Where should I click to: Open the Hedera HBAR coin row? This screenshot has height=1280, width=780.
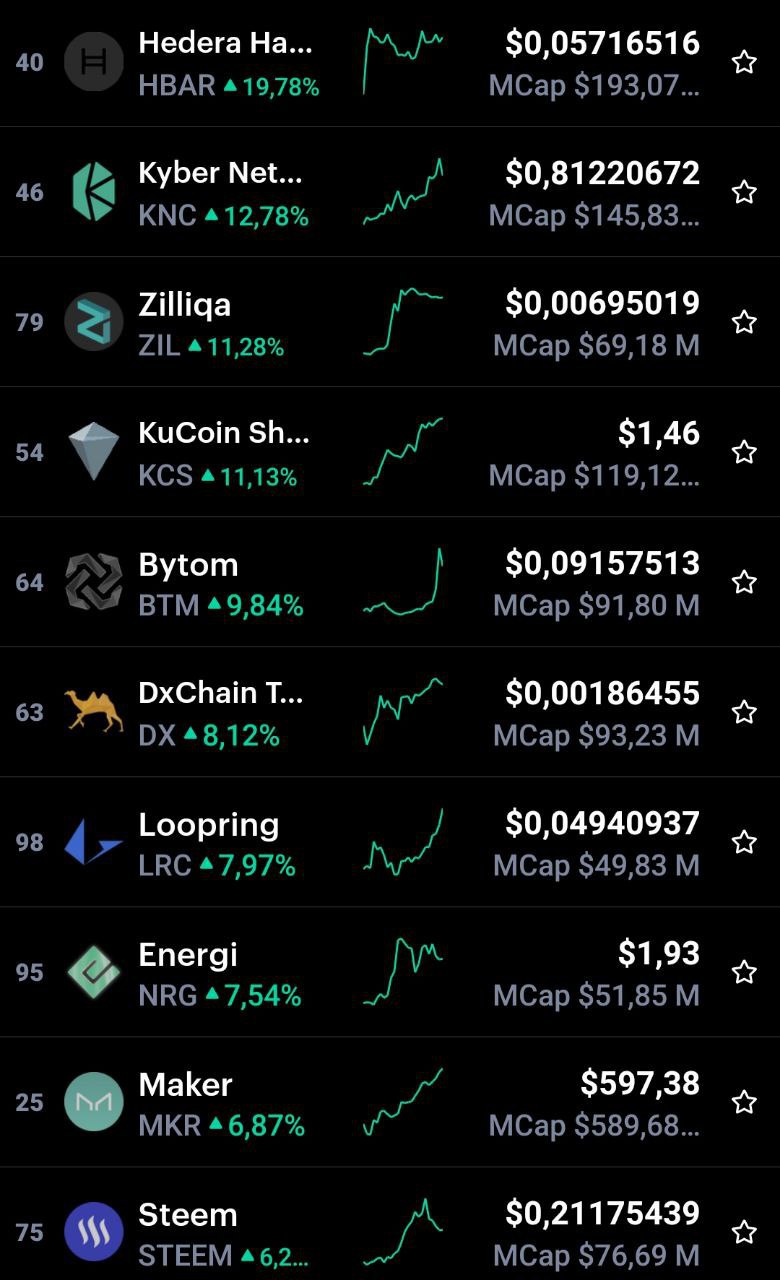point(390,62)
